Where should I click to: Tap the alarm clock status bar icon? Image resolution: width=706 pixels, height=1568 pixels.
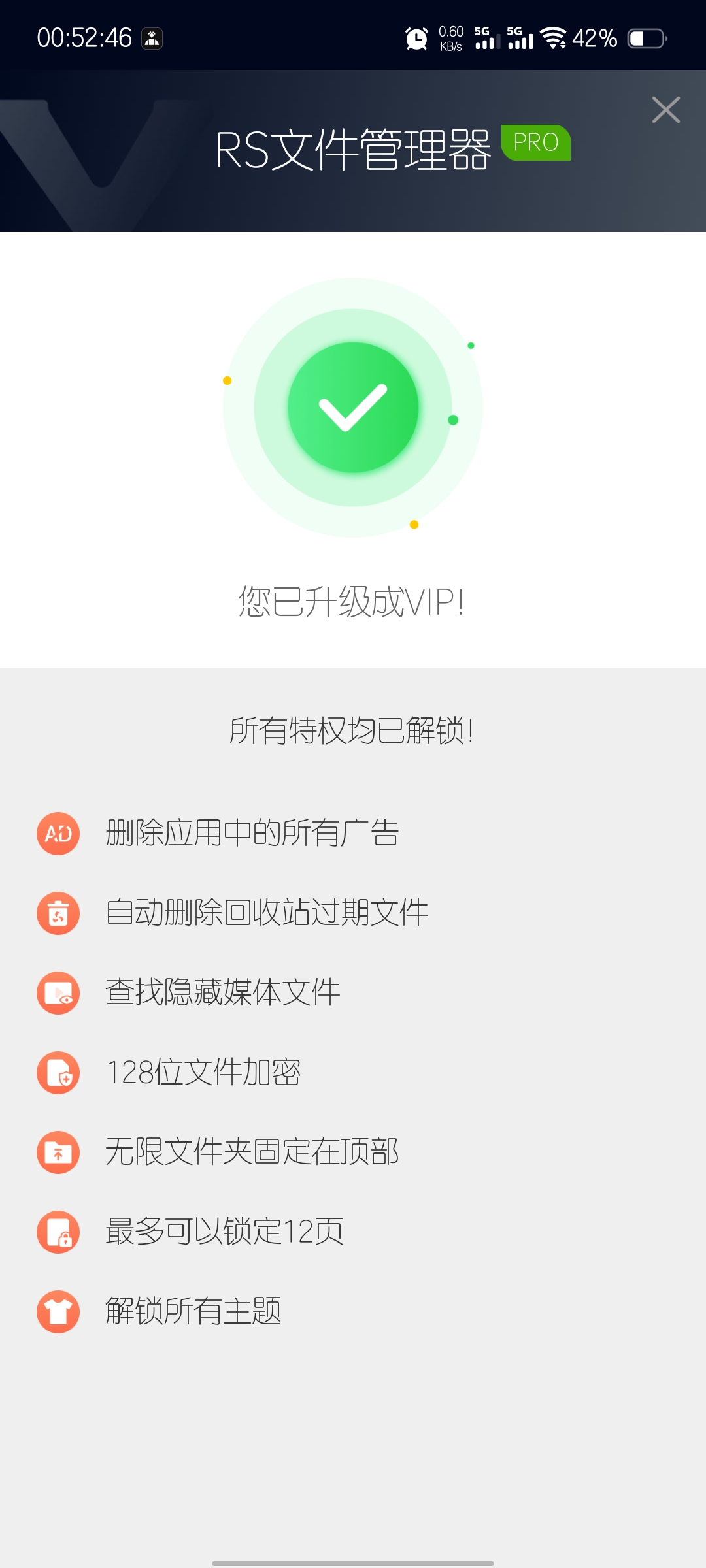[x=416, y=39]
